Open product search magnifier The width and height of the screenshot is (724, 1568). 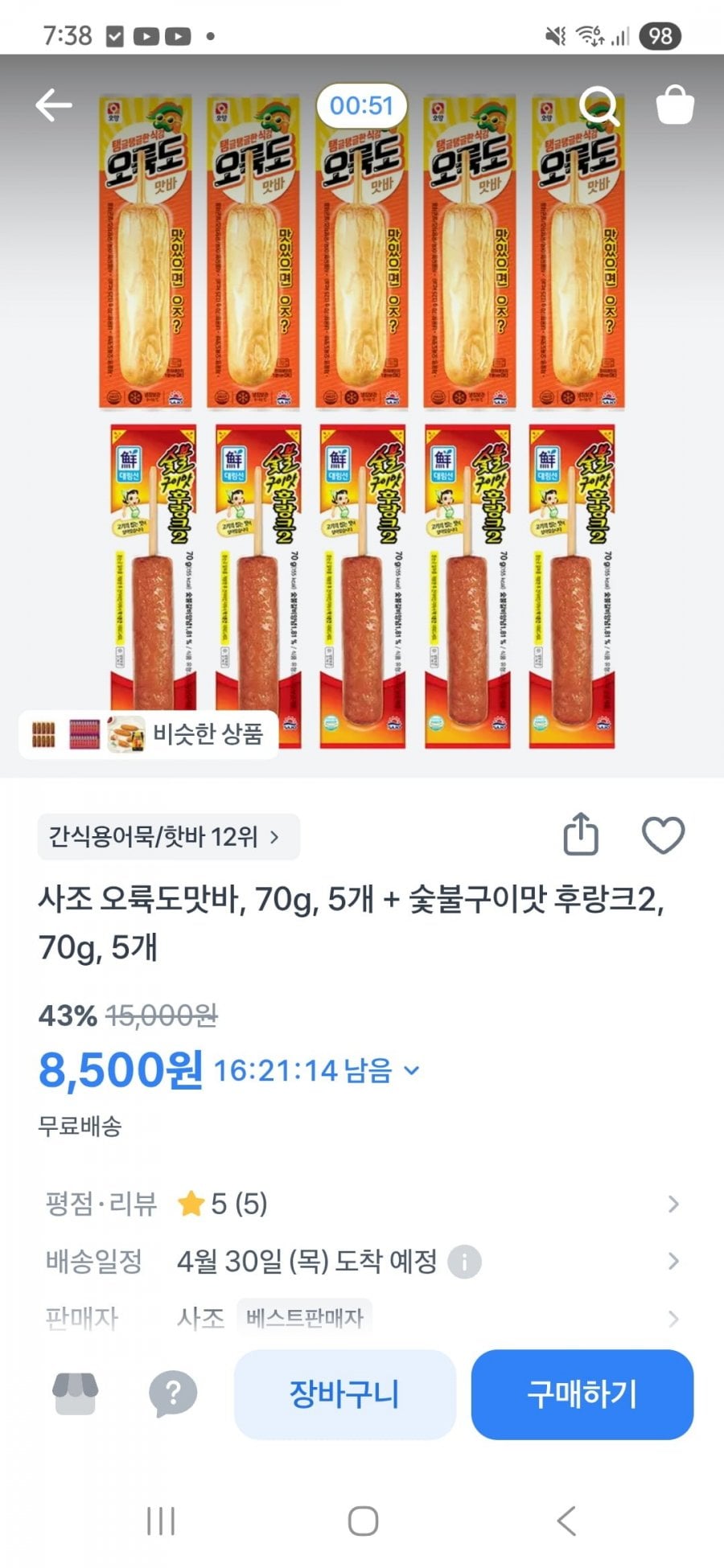coord(599,105)
